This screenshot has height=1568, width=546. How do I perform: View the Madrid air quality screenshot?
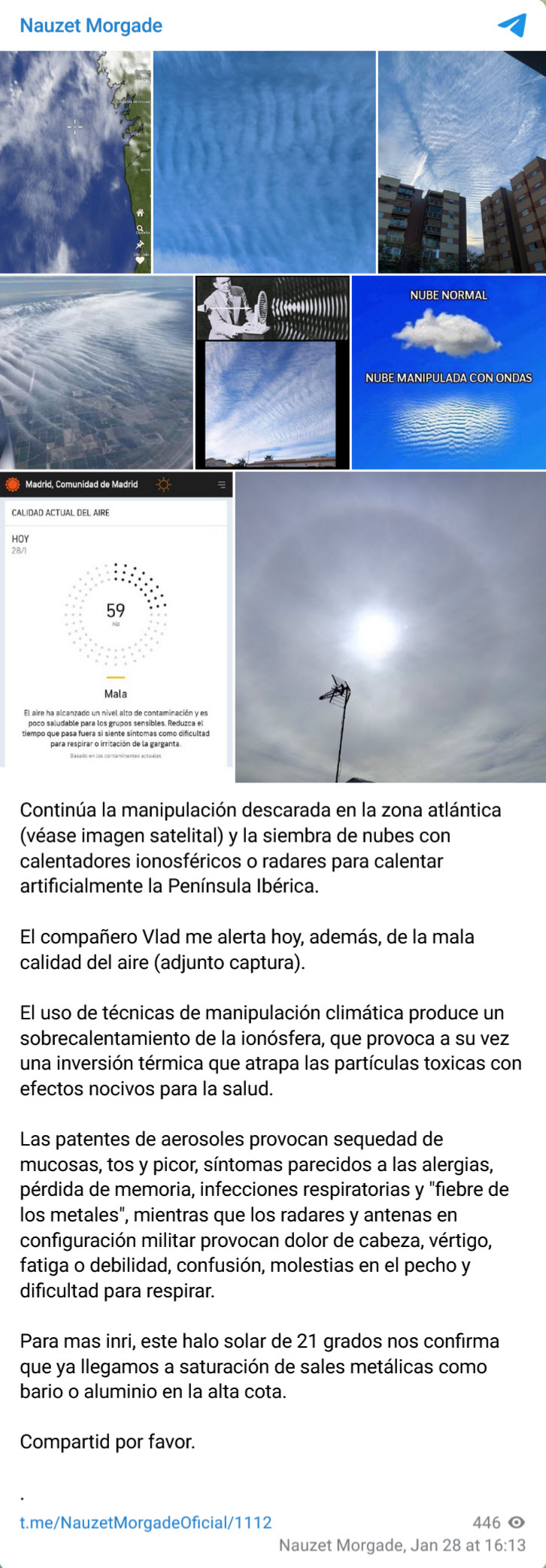[x=116, y=619]
